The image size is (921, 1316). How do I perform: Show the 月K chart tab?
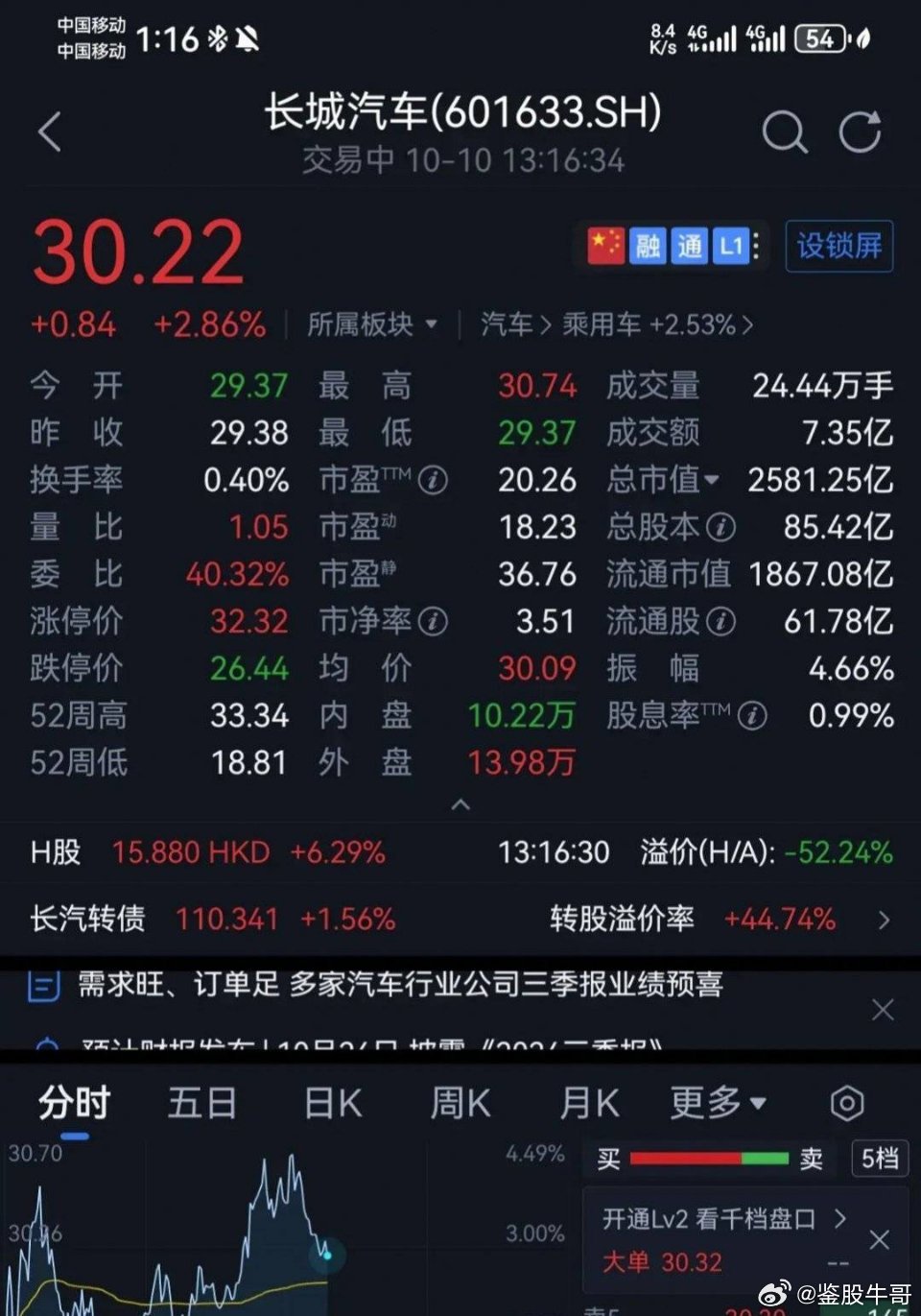point(589,1104)
